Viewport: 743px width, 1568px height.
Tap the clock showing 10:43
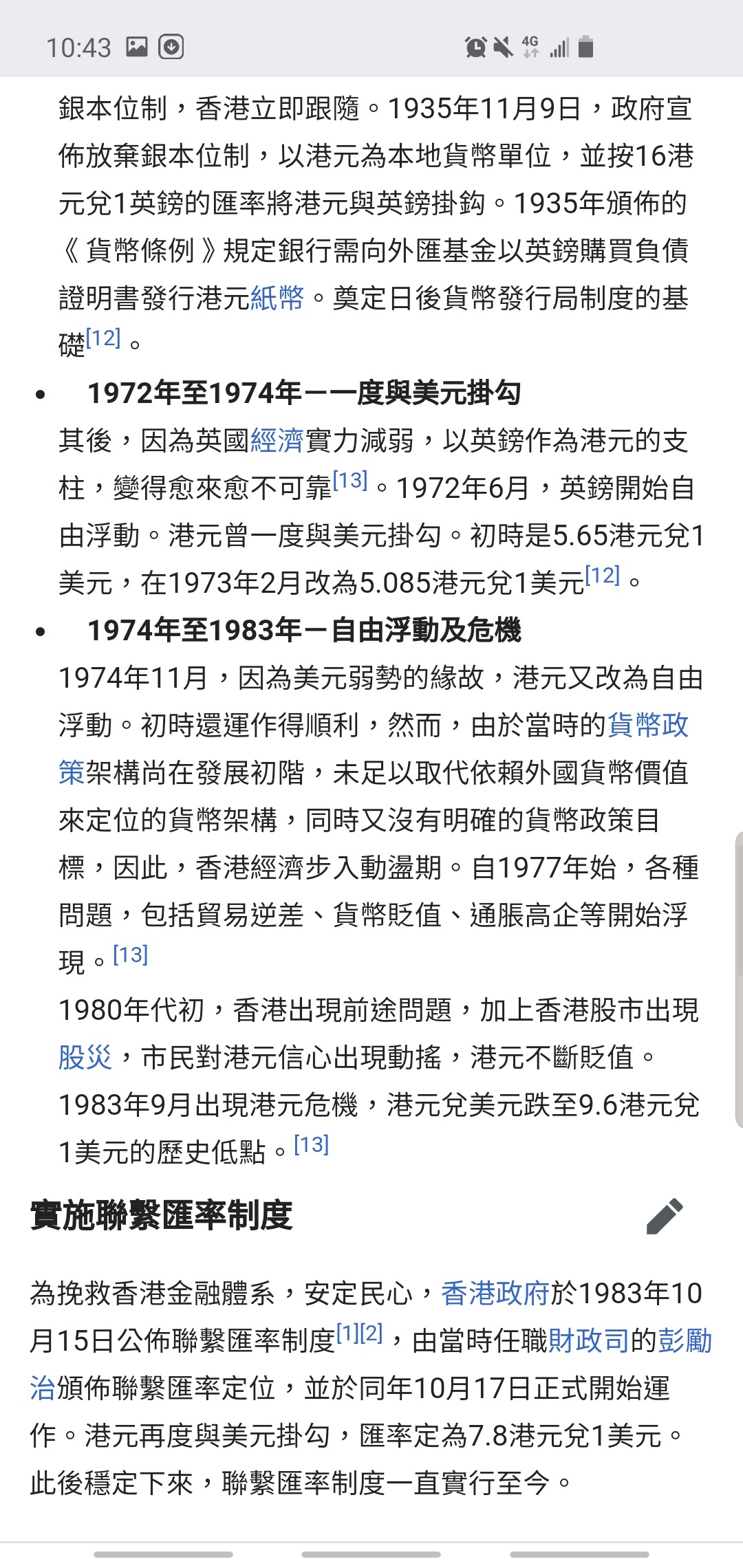78,47
